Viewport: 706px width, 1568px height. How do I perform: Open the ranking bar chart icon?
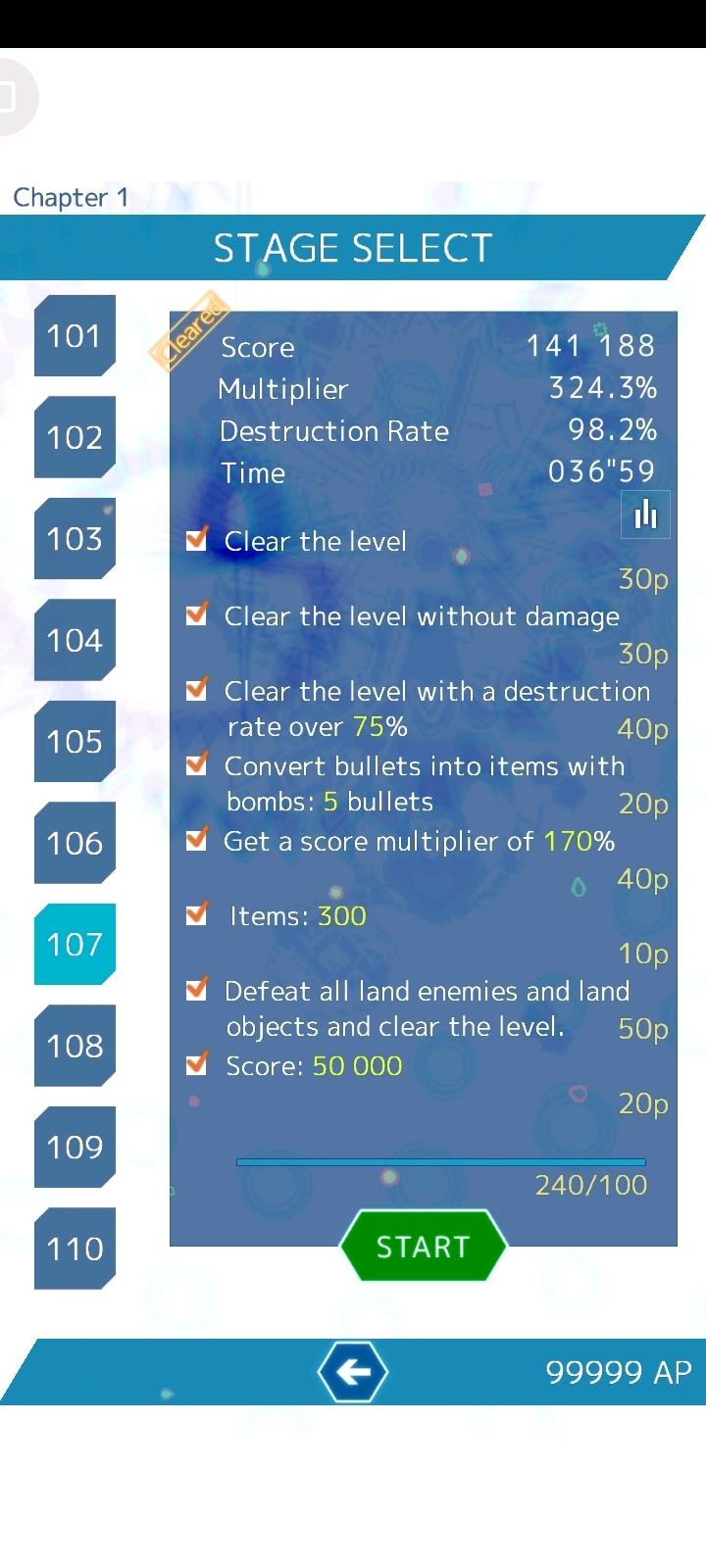(x=645, y=514)
